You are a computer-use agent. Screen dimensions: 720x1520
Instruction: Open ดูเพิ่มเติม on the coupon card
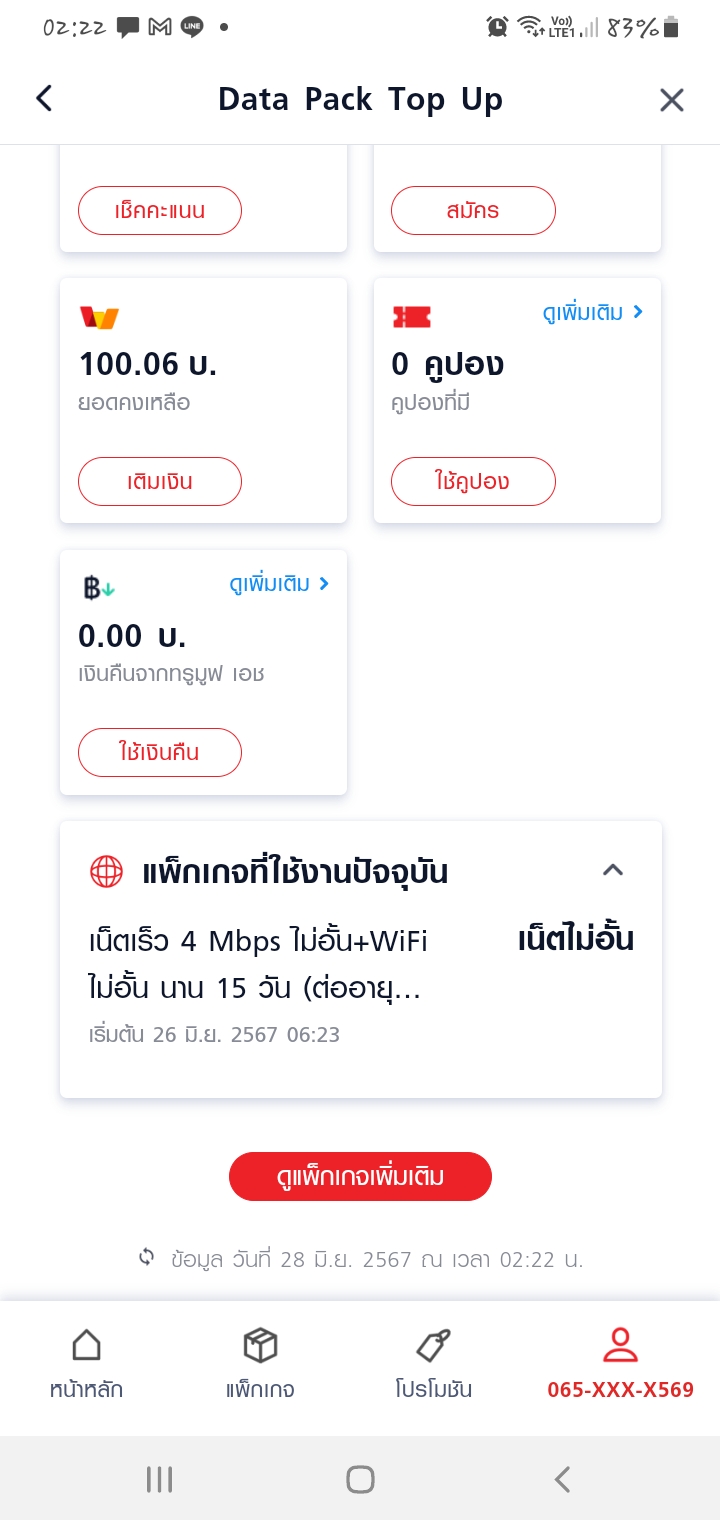click(x=593, y=313)
